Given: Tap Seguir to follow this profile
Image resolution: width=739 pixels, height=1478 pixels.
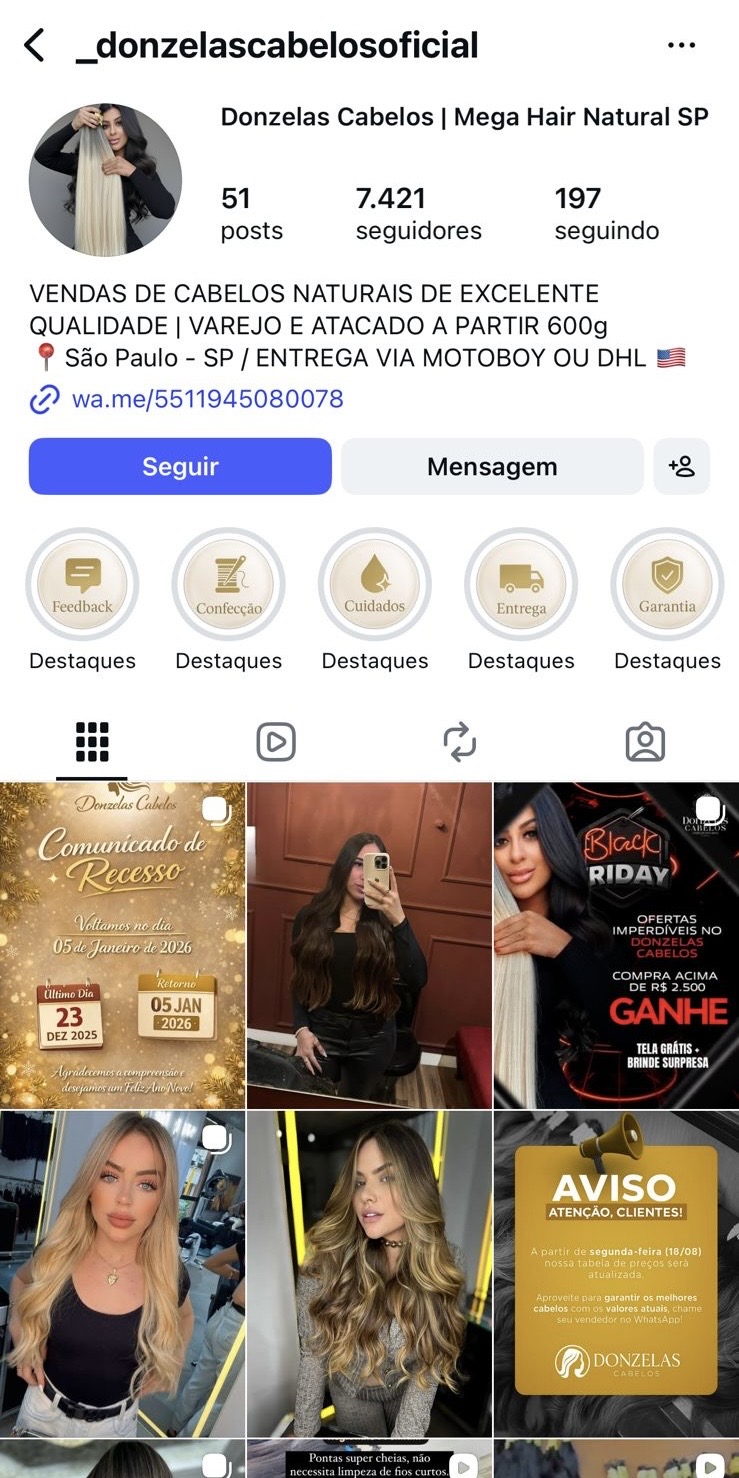Looking at the screenshot, I should pos(180,466).
